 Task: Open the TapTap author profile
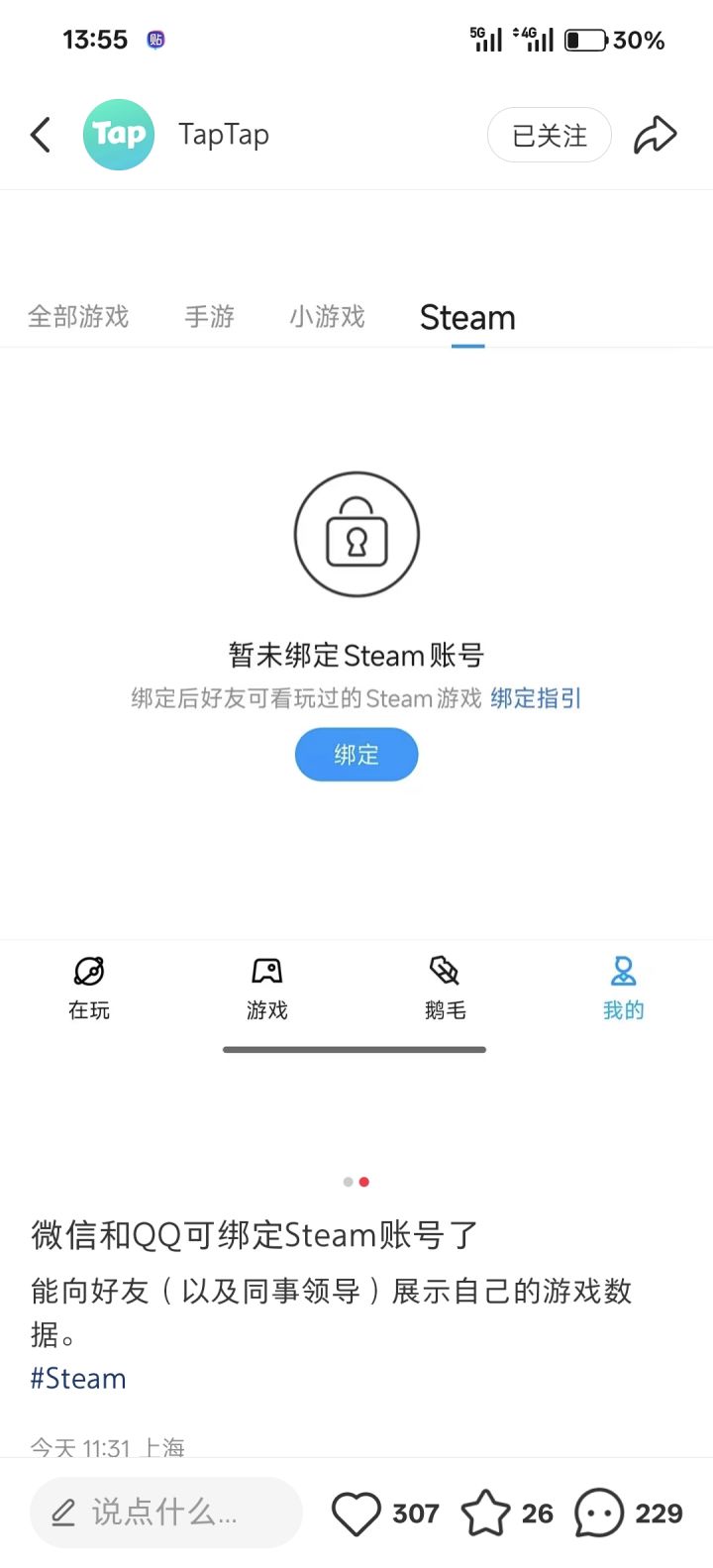[119, 135]
